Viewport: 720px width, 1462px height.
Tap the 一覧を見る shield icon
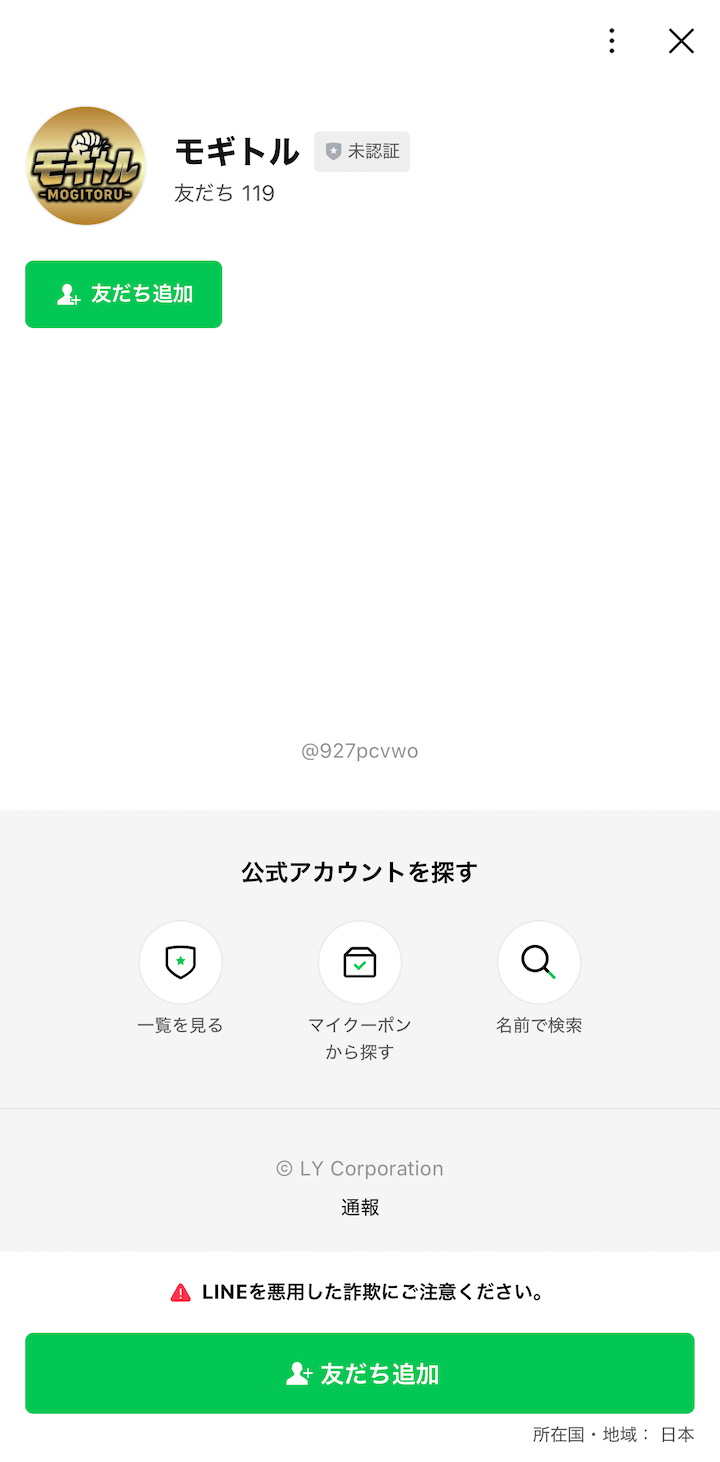click(x=180, y=961)
